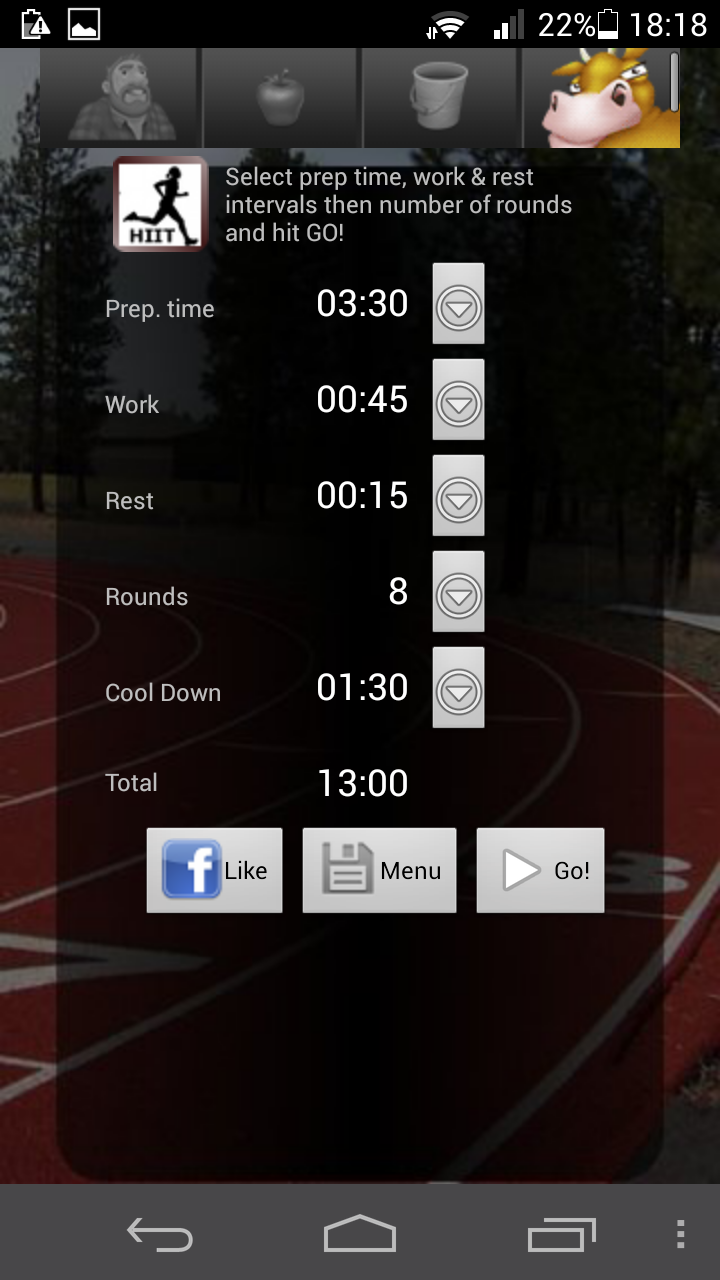Adjust the Cool Down time
This screenshot has width=720, height=1280.
(x=458, y=689)
